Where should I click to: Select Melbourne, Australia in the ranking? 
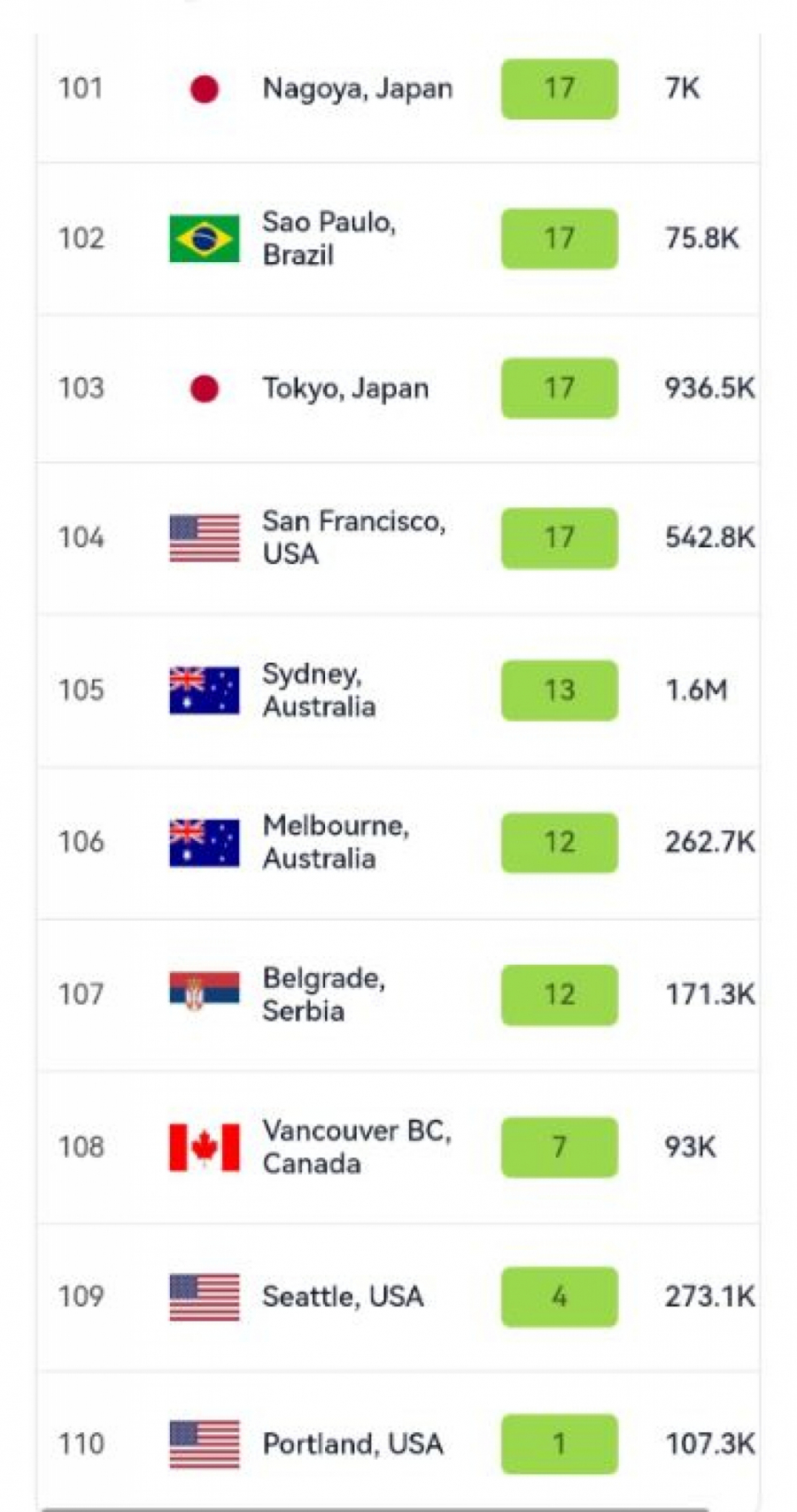pyautogui.click(x=335, y=842)
